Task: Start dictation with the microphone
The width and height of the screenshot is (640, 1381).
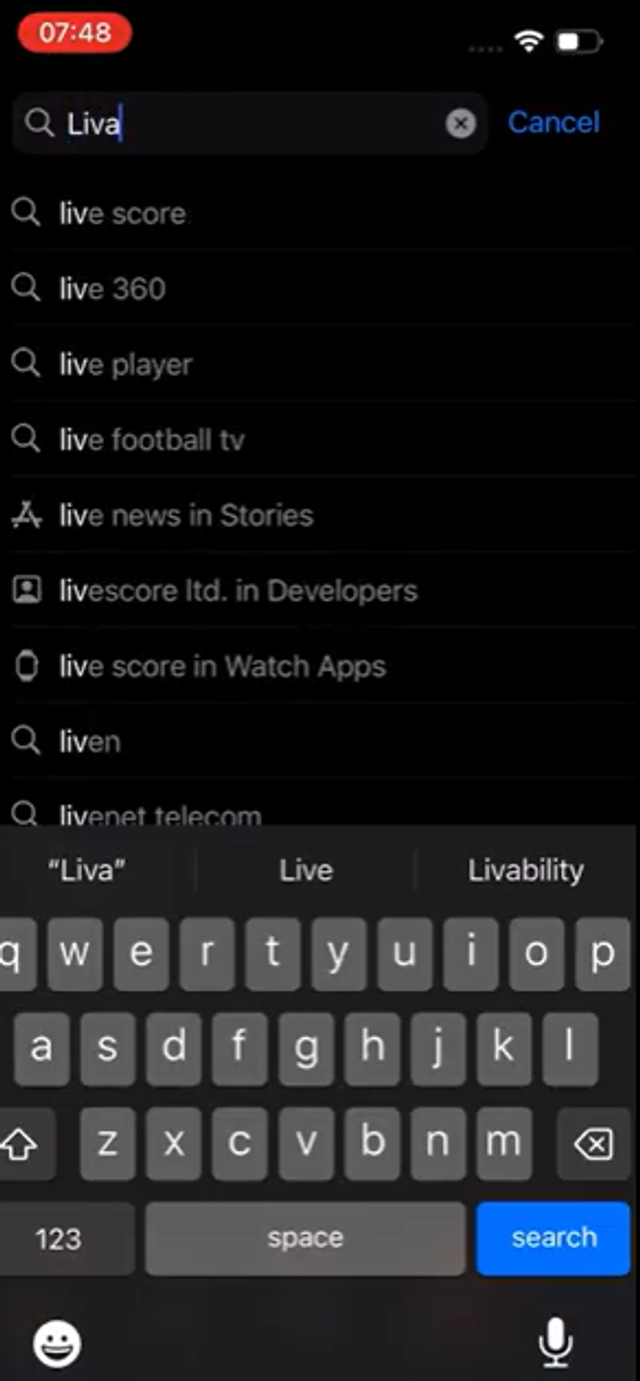Action: 556,1341
